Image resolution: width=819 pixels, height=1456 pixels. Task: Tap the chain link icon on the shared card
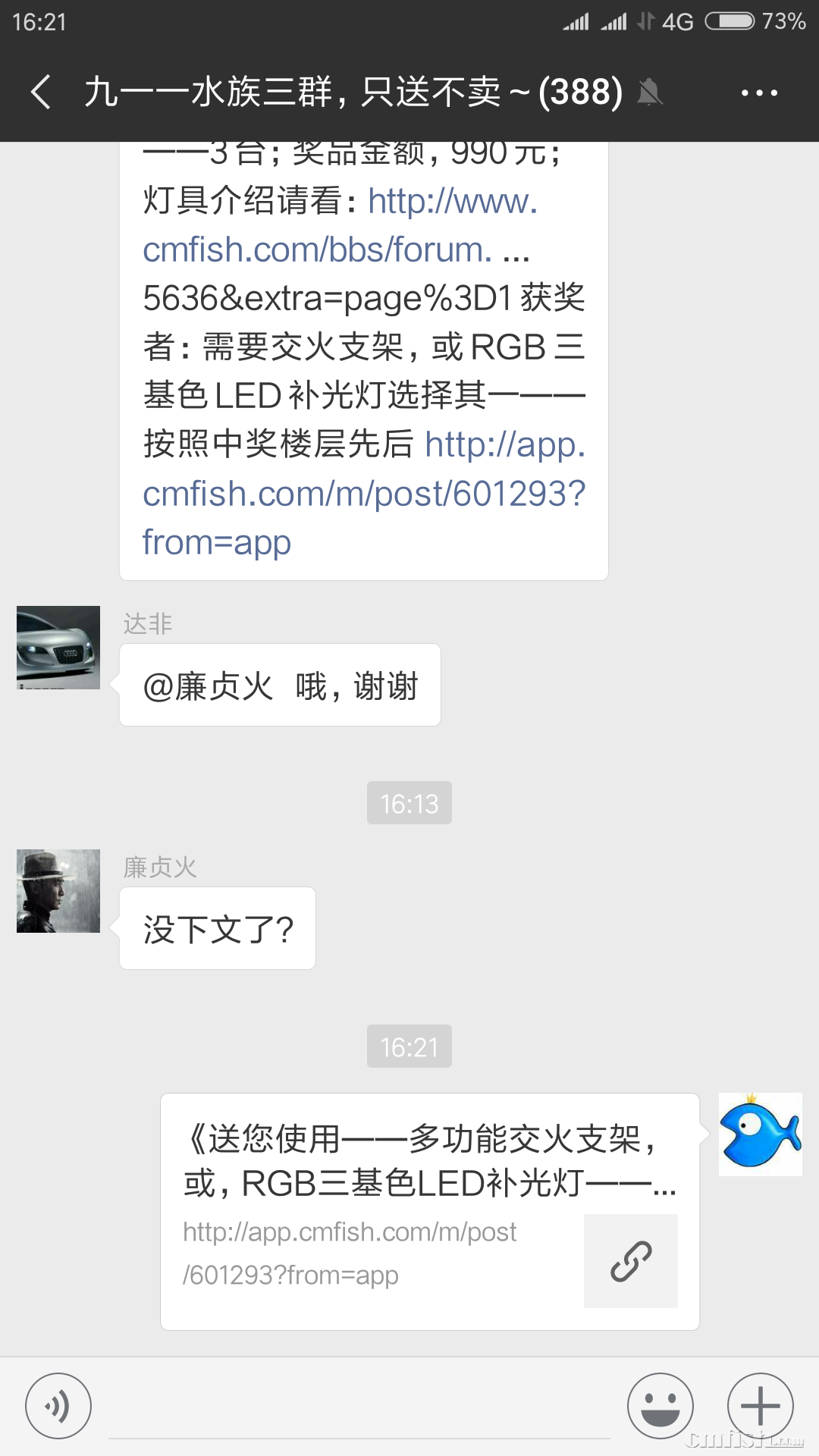point(629,1261)
